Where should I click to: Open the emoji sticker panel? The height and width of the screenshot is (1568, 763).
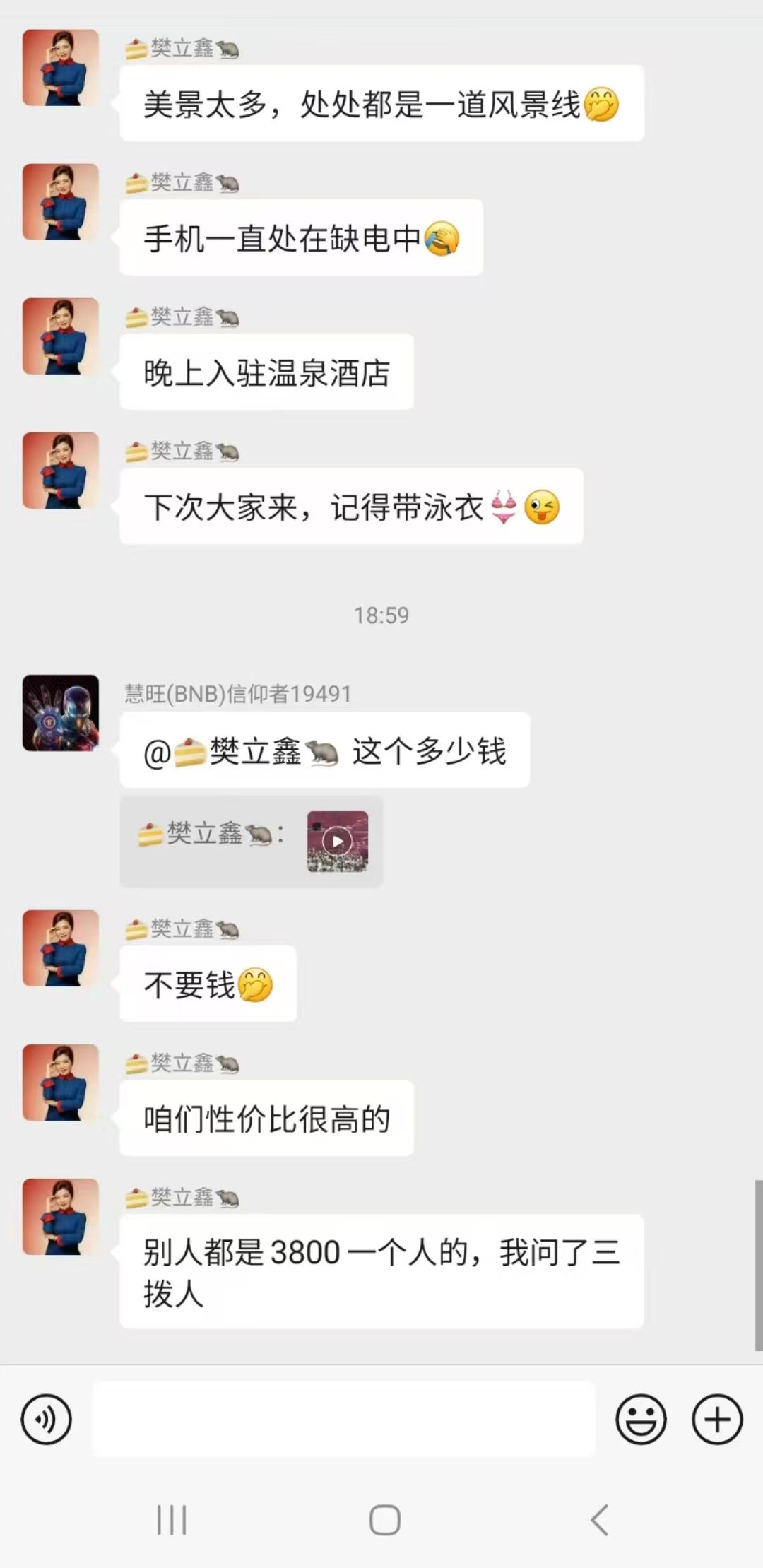pos(641,1419)
